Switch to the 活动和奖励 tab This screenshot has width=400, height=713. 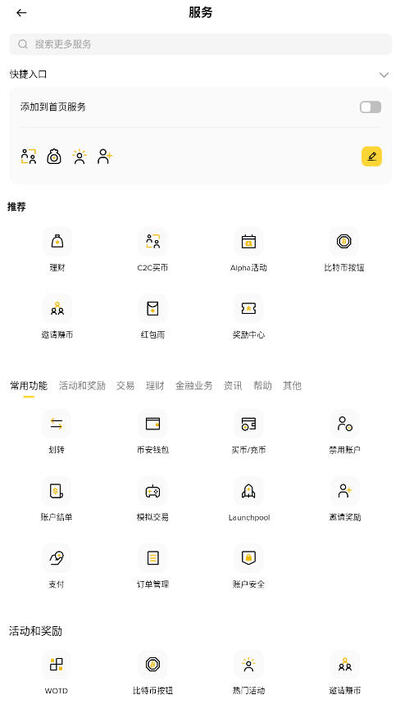coord(82,386)
